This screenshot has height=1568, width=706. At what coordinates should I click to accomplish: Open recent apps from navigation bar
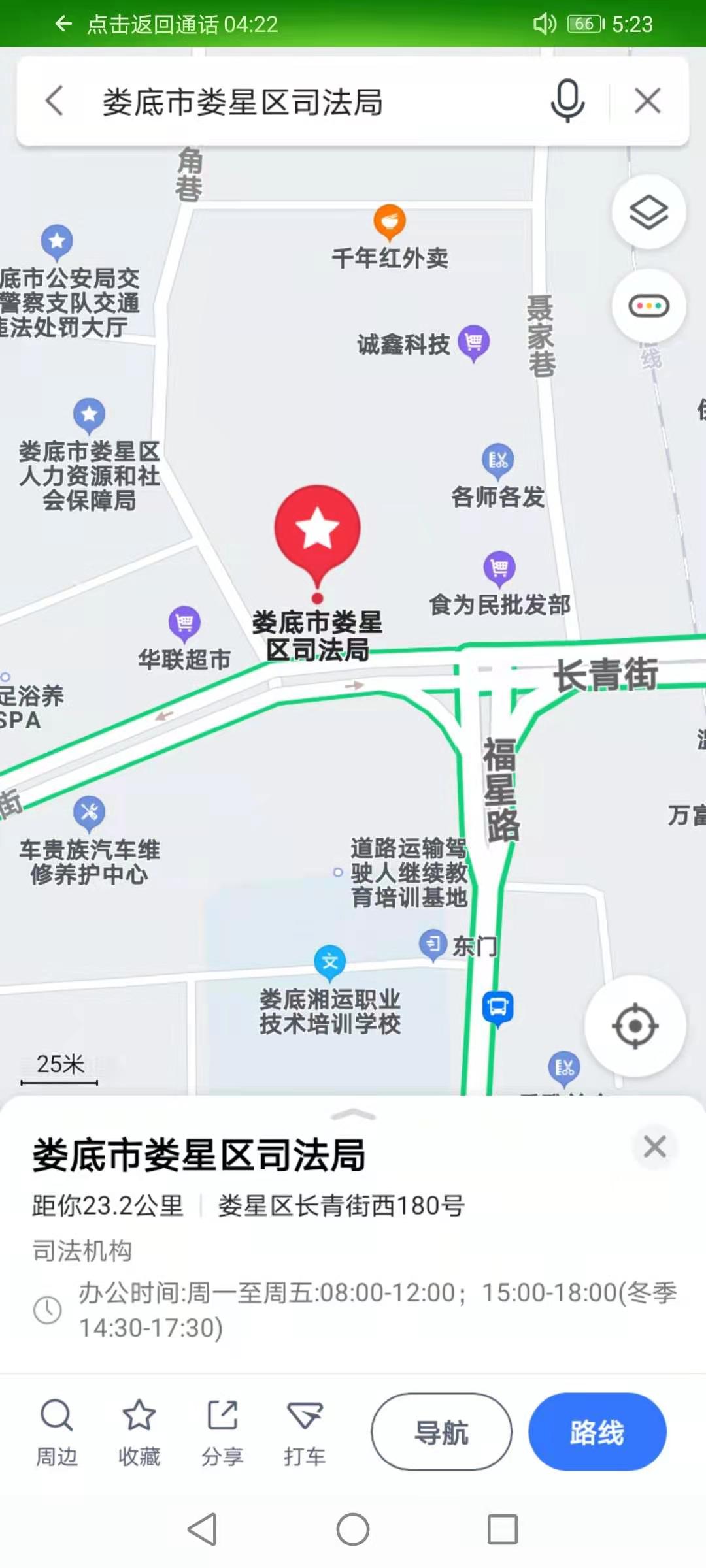coord(503,1529)
